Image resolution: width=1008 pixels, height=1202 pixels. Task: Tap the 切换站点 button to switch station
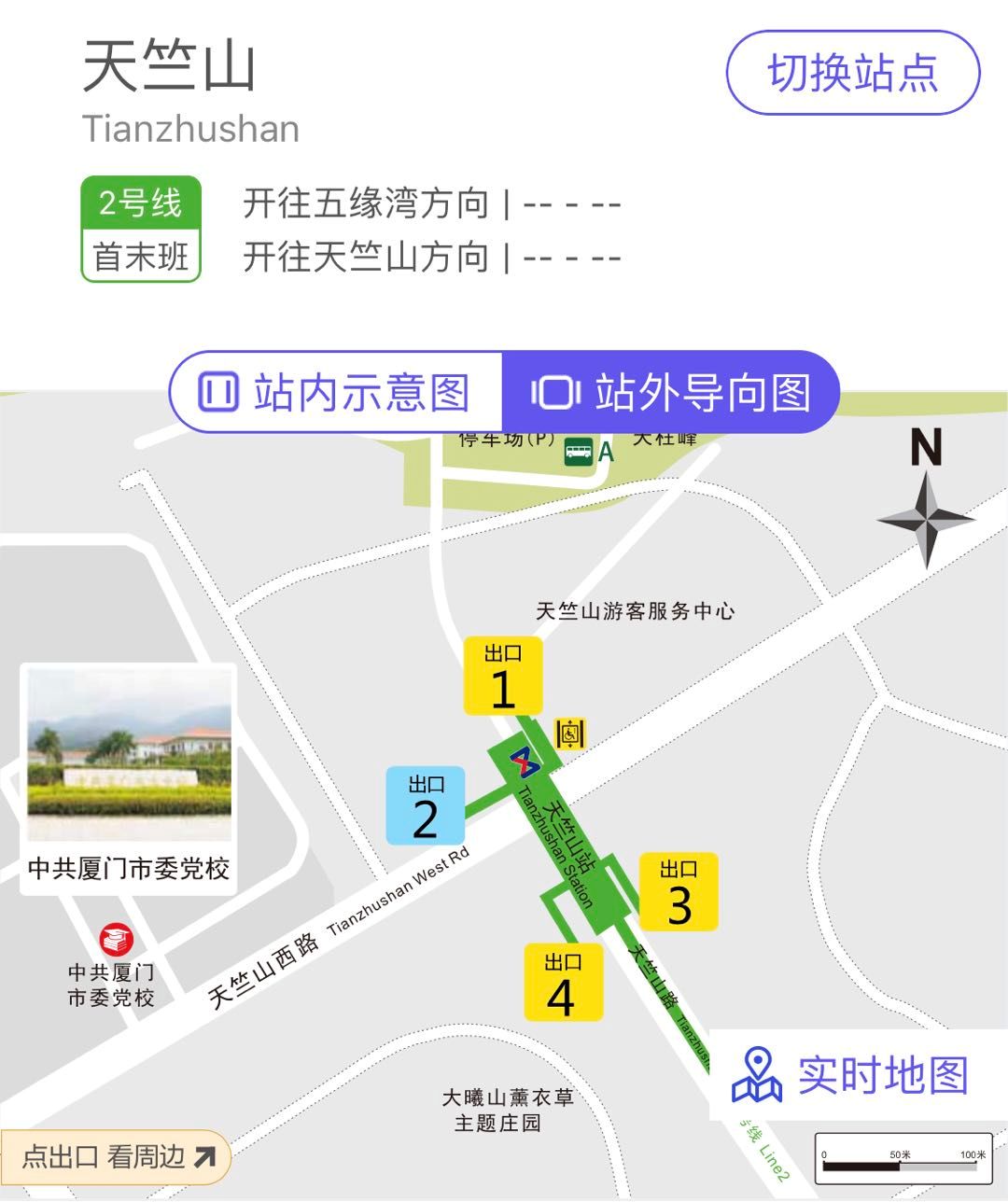tap(852, 73)
